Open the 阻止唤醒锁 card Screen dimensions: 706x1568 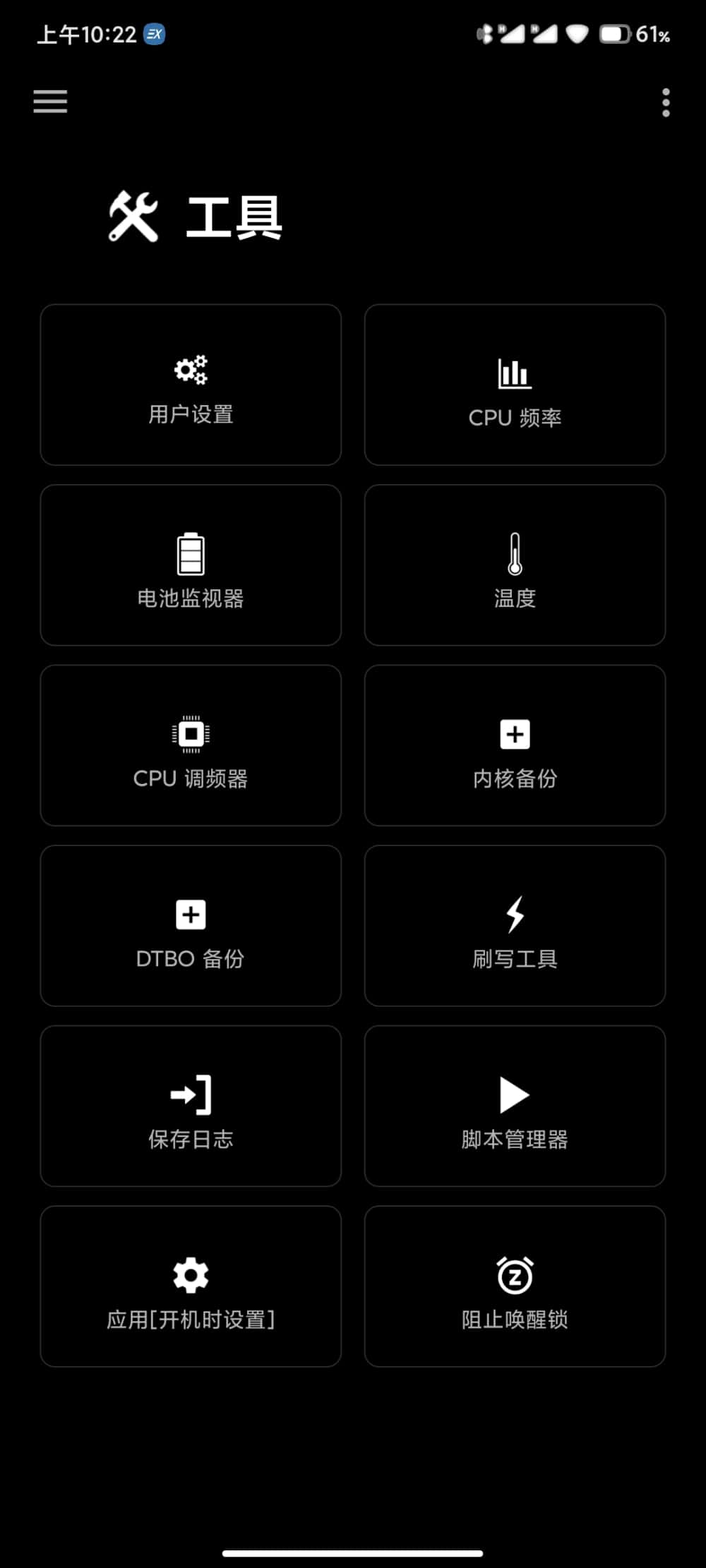click(515, 1286)
